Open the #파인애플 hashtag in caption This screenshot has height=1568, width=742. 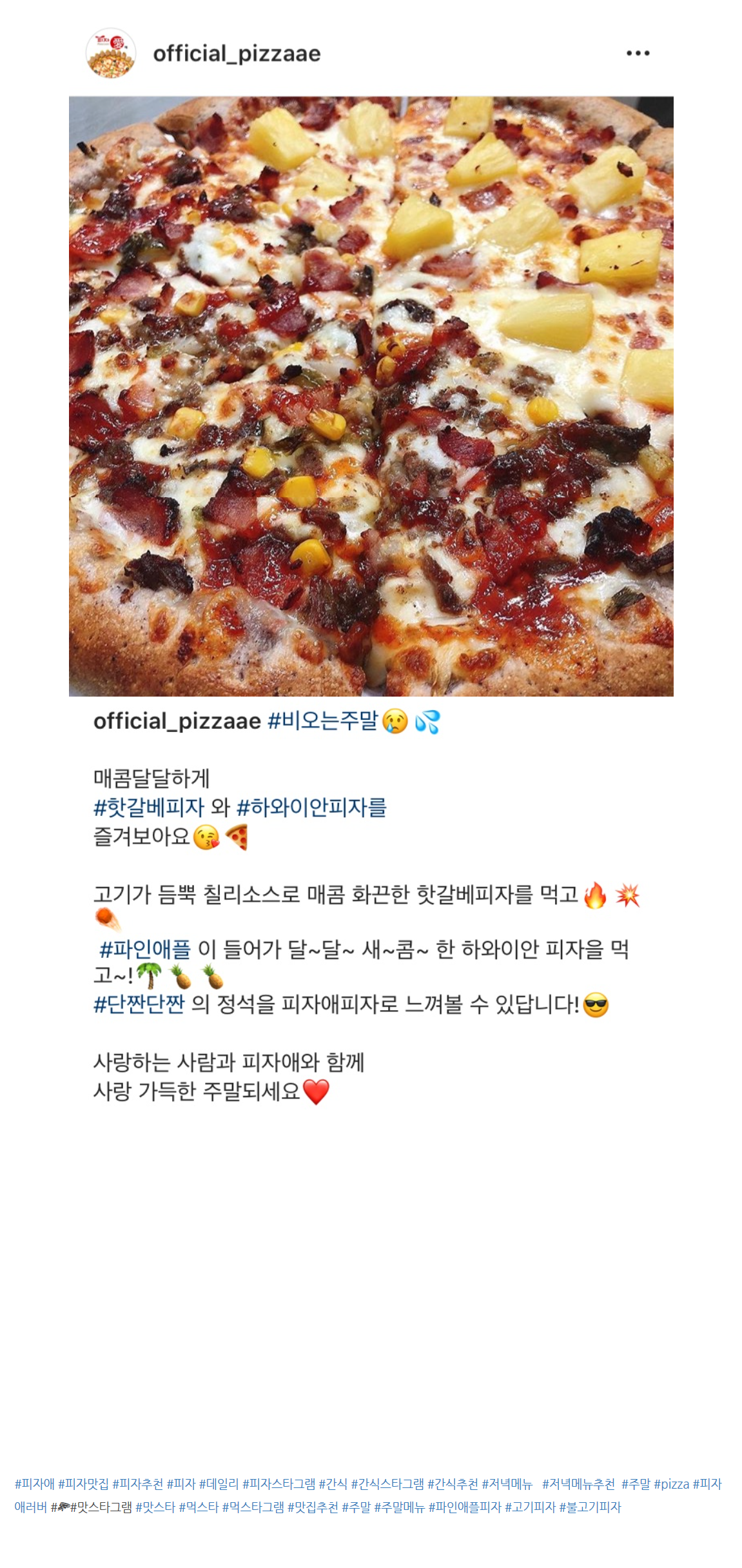click(145, 949)
